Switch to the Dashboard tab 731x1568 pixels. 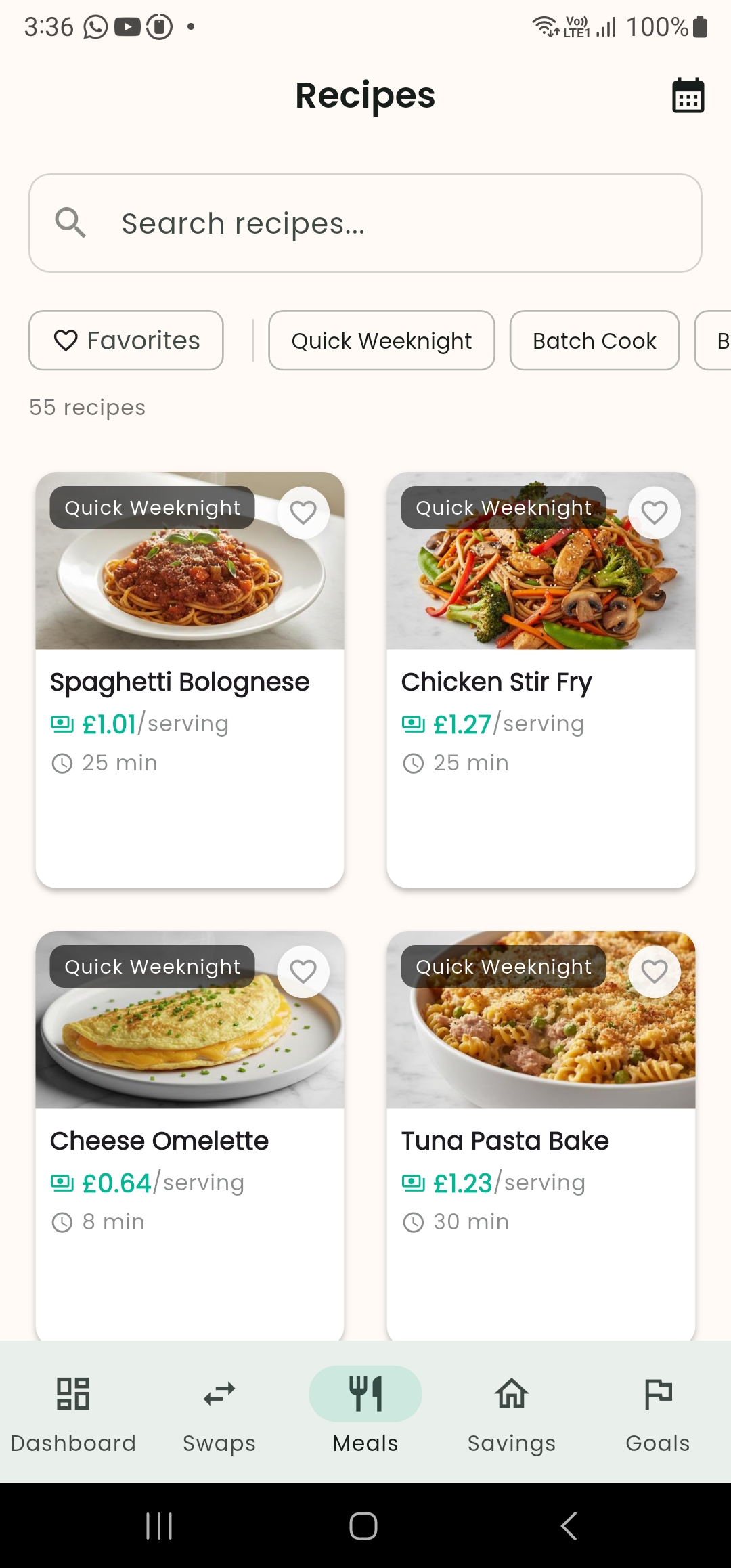[73, 1413]
